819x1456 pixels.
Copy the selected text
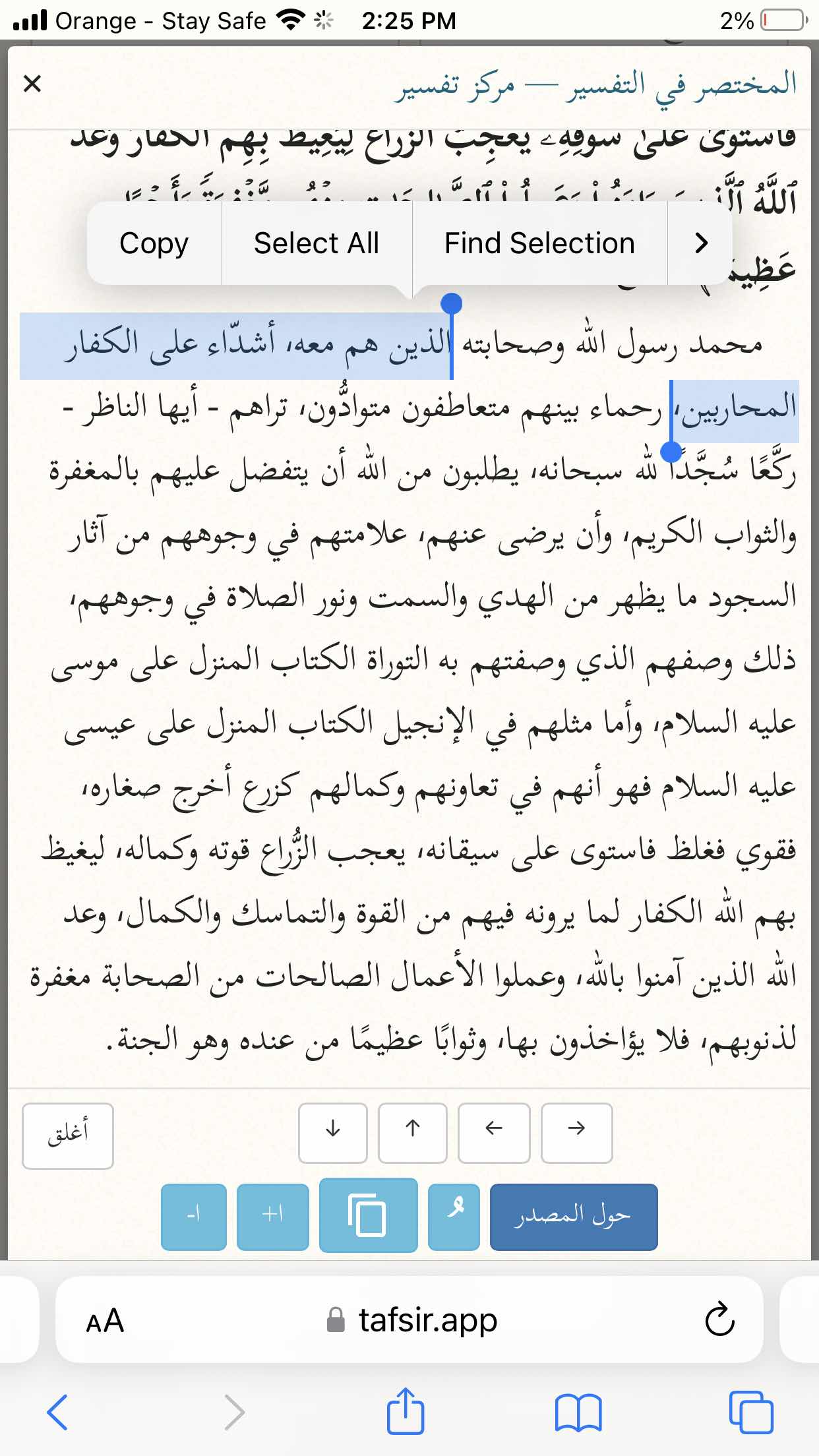click(154, 243)
